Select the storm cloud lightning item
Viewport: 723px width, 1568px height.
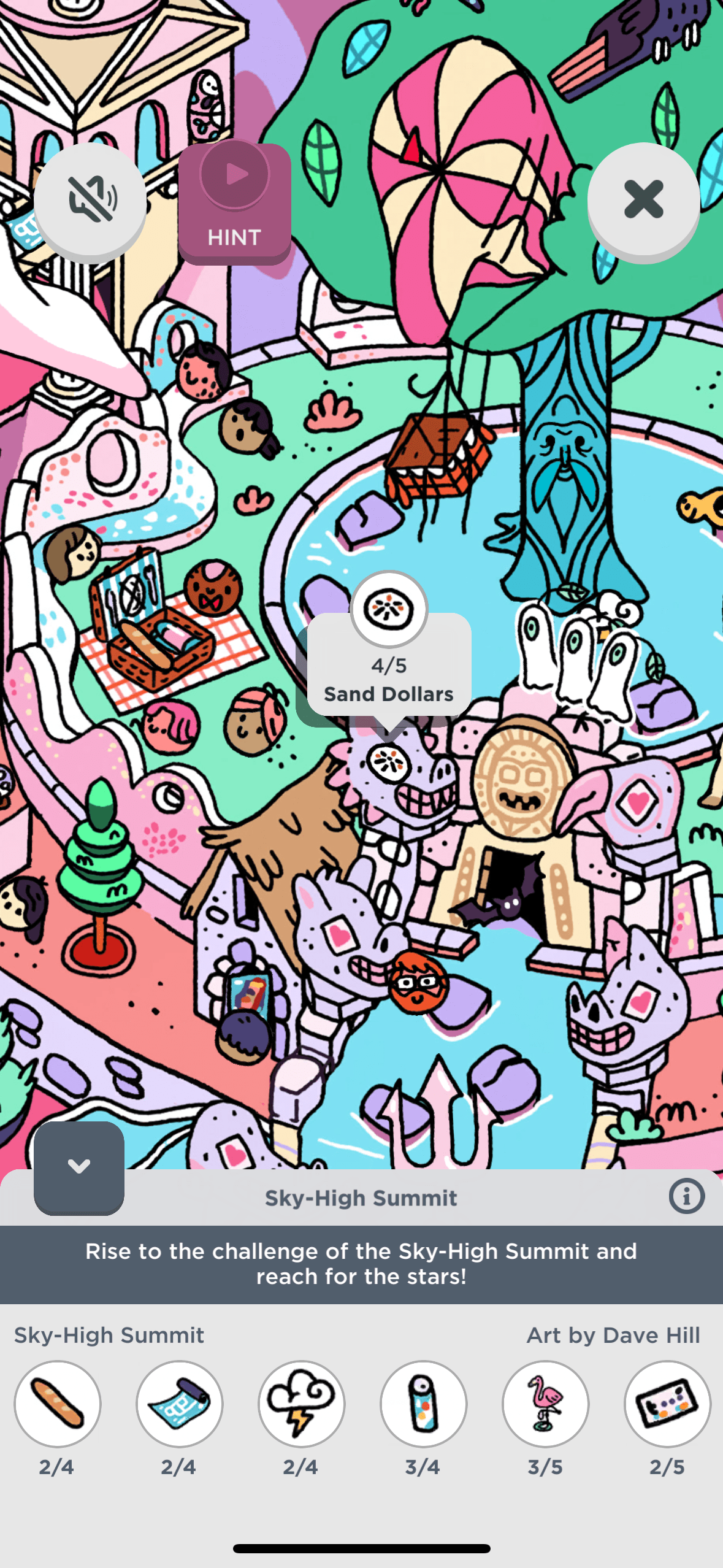[x=301, y=1404]
